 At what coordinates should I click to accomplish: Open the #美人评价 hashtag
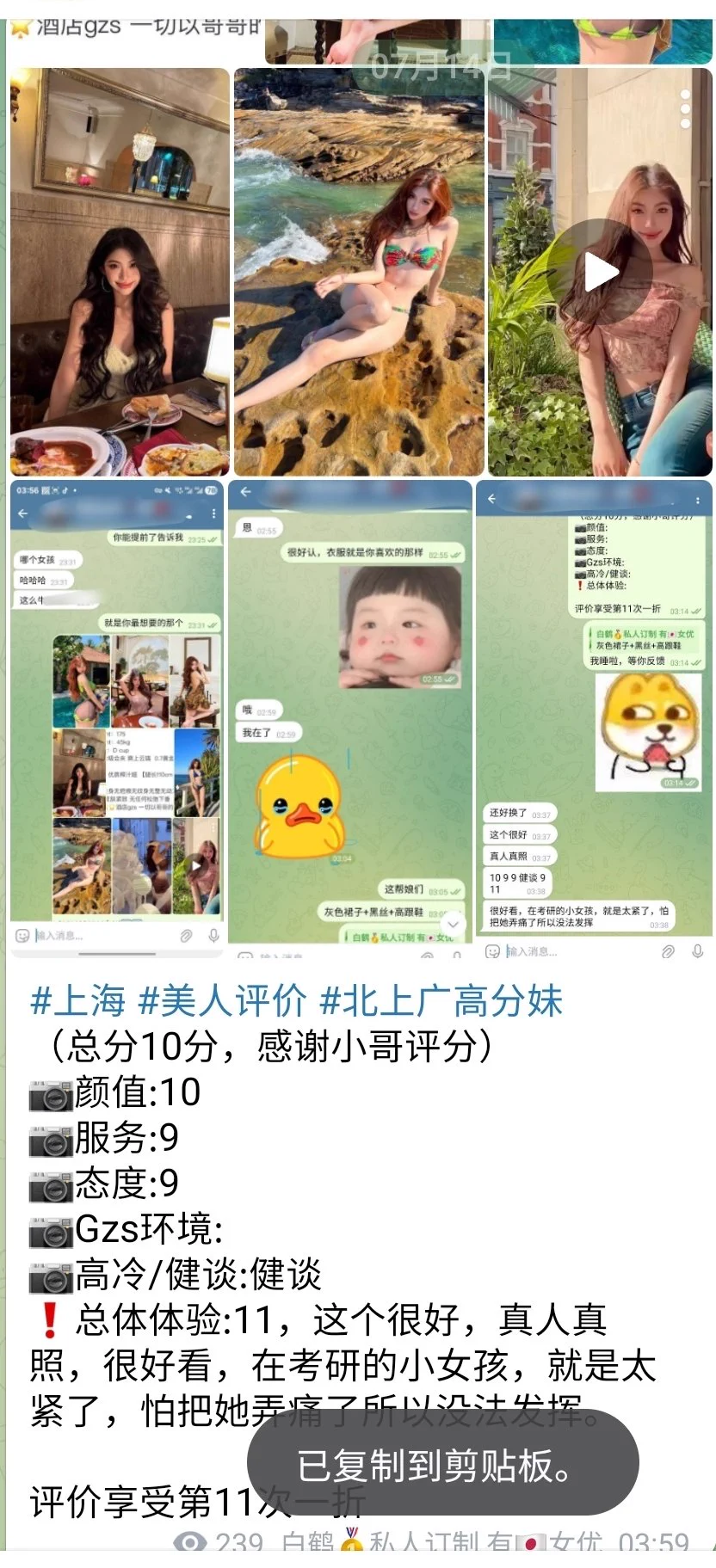point(221,1001)
